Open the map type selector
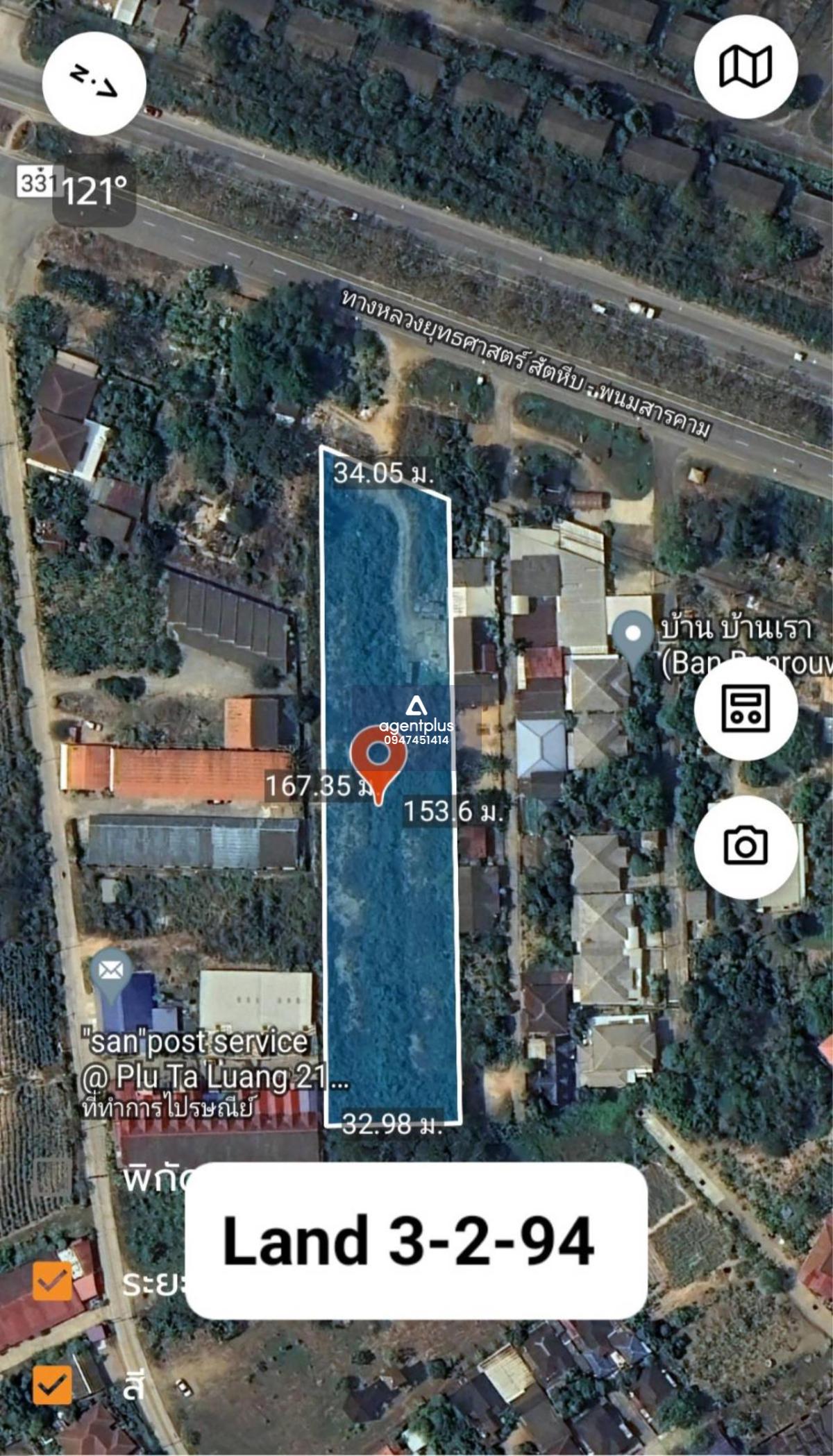The height and width of the screenshot is (1456, 833). tap(746, 67)
